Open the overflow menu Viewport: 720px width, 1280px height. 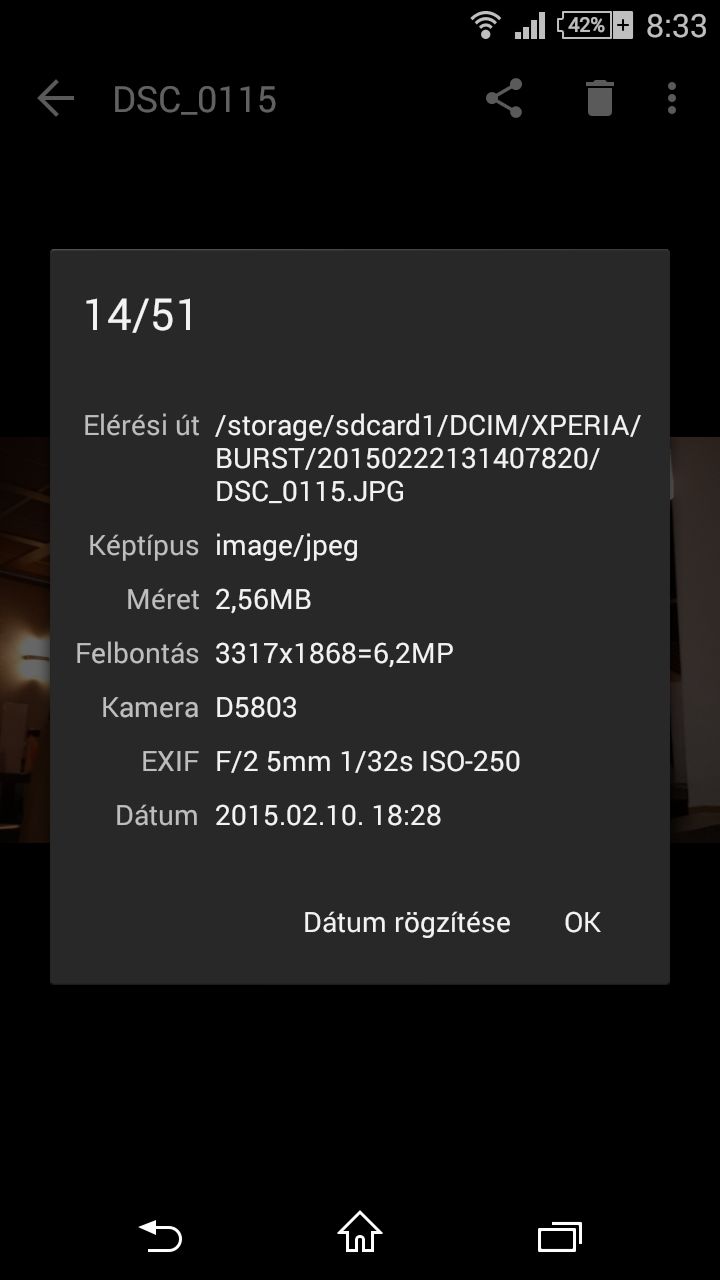coord(672,99)
